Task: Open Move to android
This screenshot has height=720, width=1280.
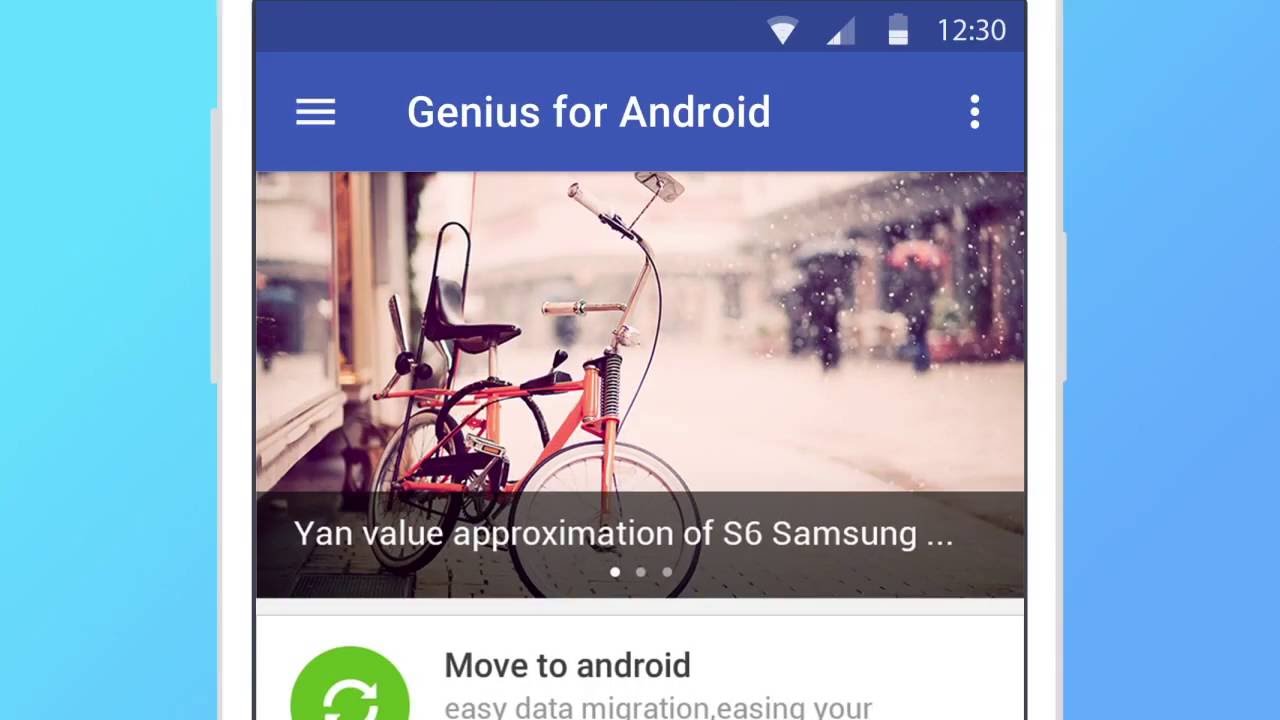Action: pyautogui.click(x=566, y=668)
